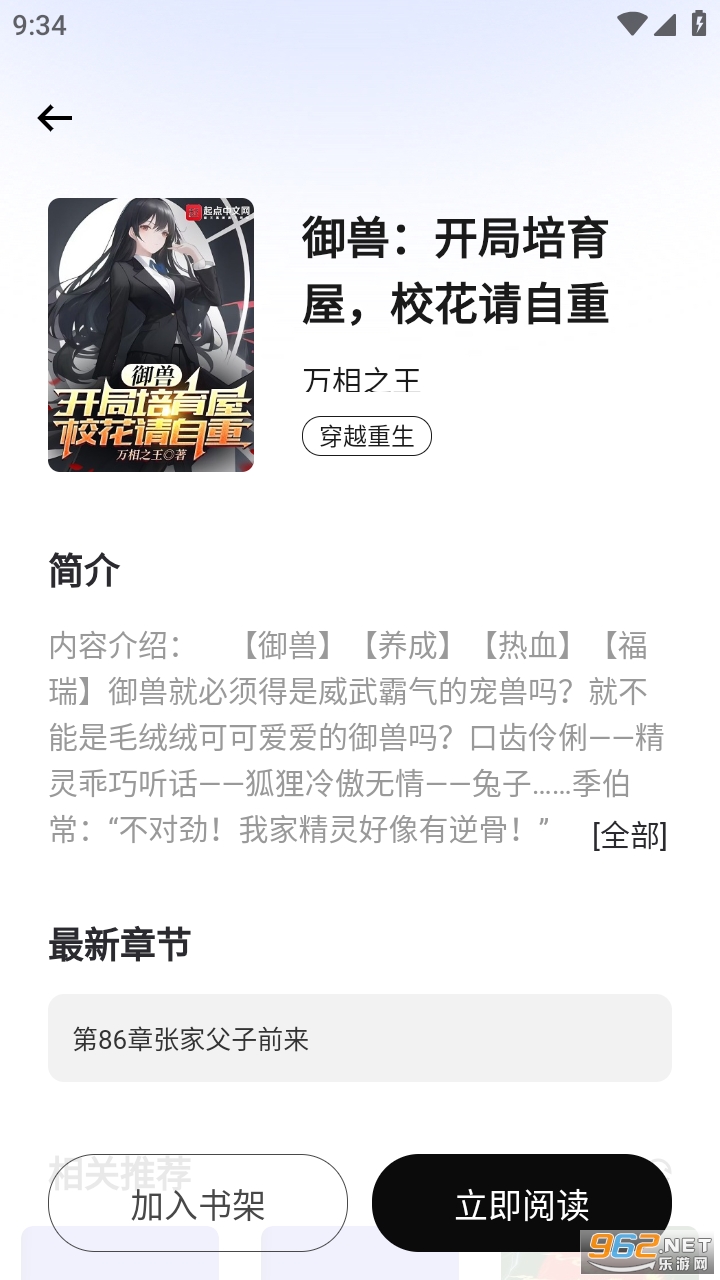The height and width of the screenshot is (1280, 720).
Task: Open latest chapter 第86章张家父子前来
Action: (359, 1038)
